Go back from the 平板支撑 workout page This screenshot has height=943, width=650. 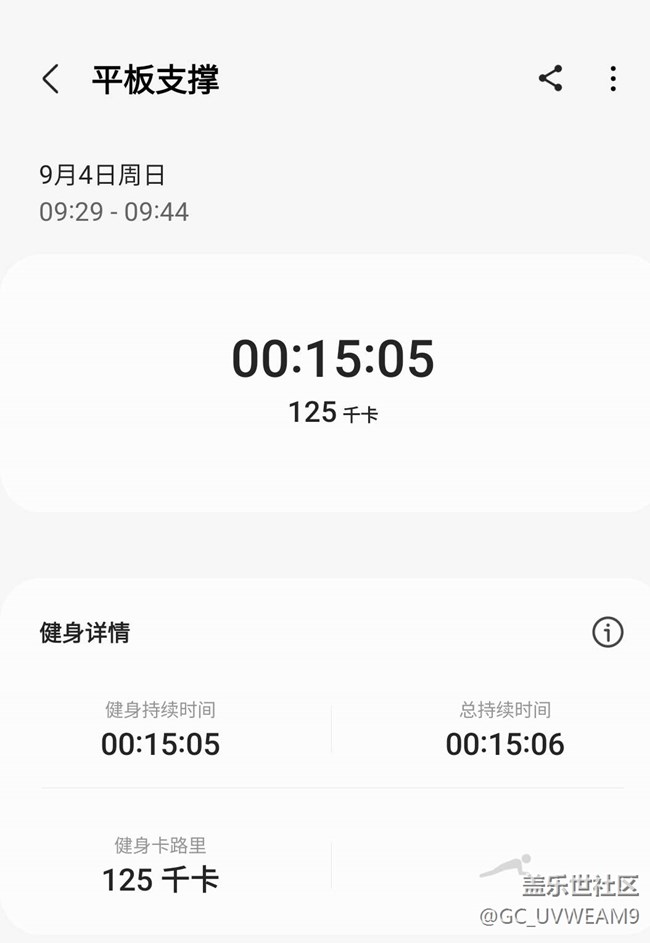pos(51,79)
